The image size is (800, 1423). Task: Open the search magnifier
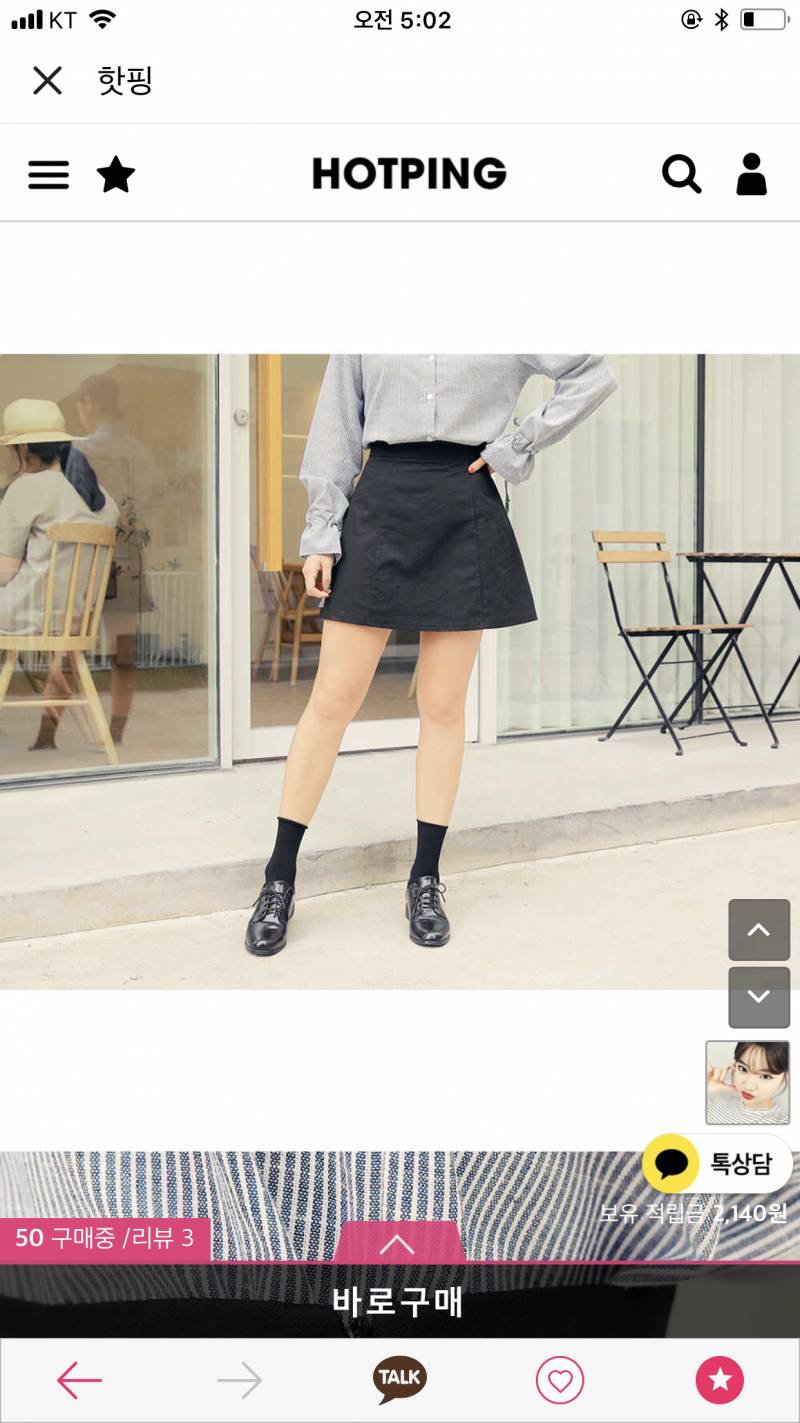681,174
